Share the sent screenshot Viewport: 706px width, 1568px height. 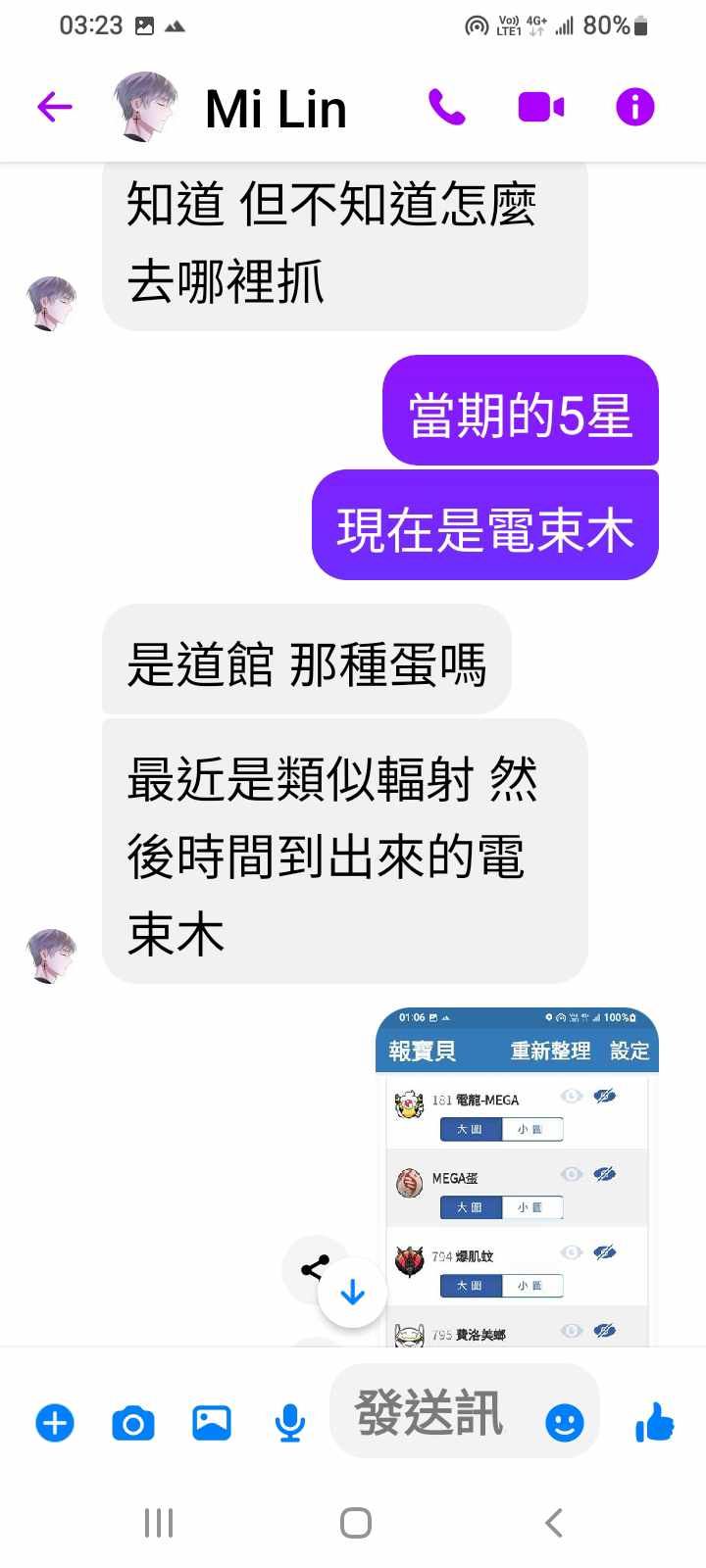click(312, 1268)
